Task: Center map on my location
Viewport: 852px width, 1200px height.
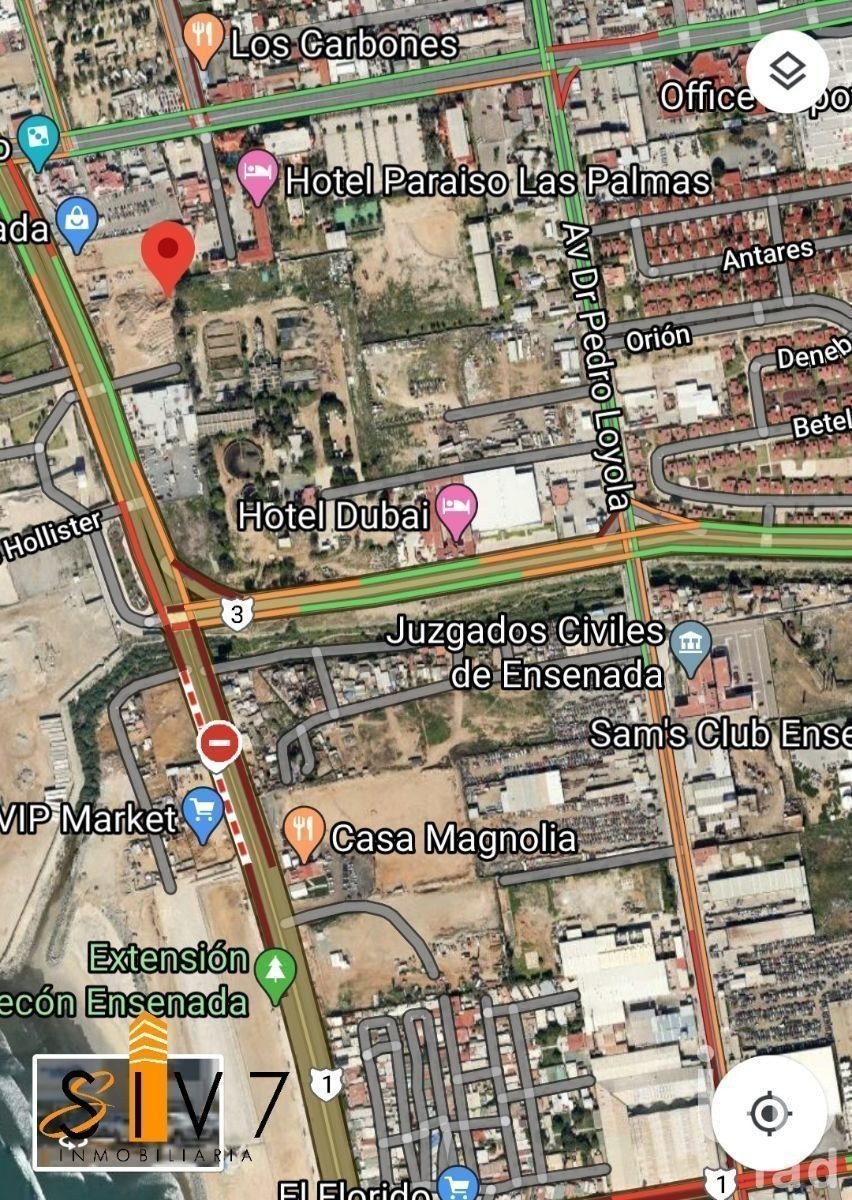Action: [768, 1112]
